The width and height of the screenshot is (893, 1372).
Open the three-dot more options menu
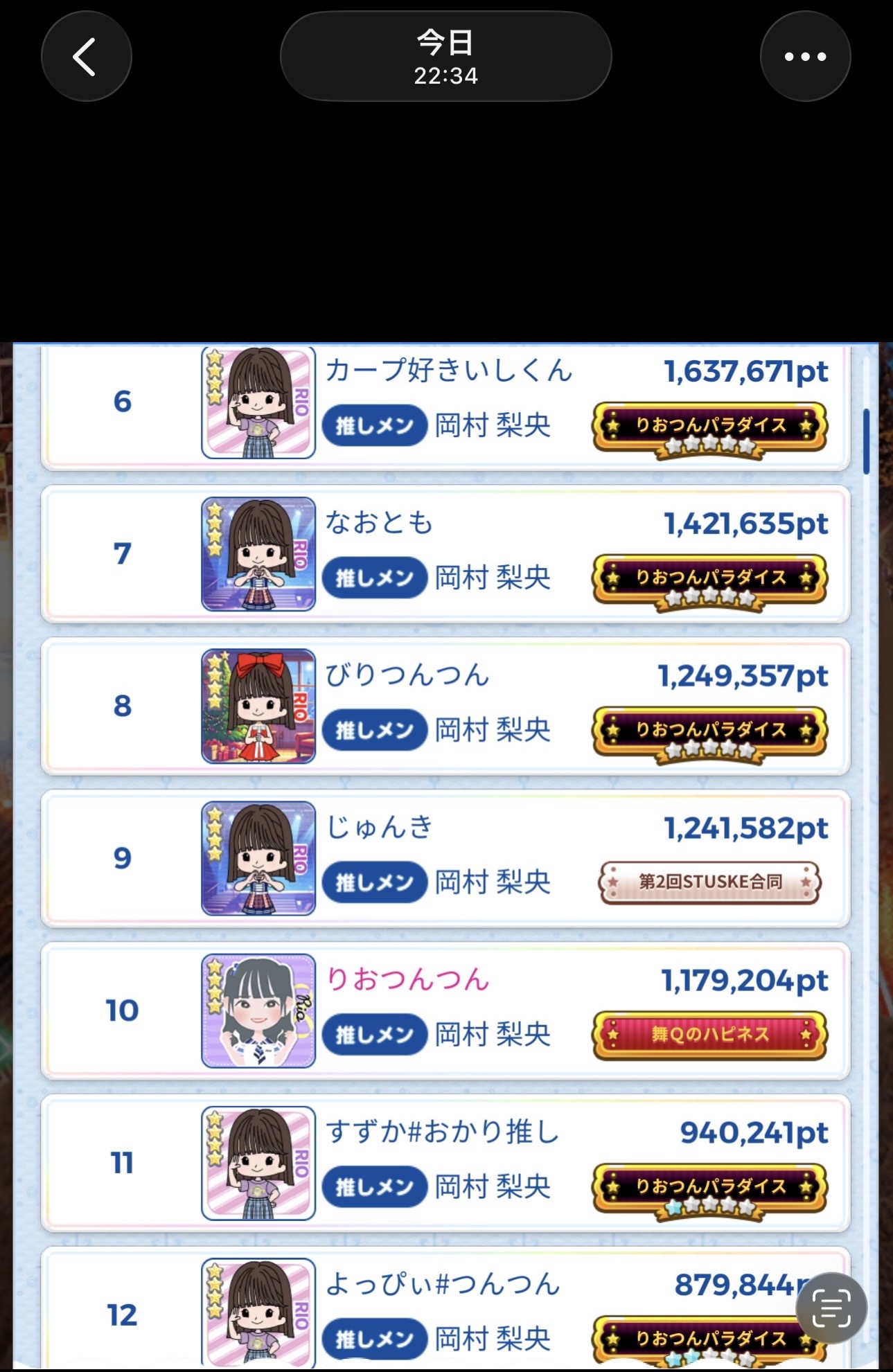805,57
